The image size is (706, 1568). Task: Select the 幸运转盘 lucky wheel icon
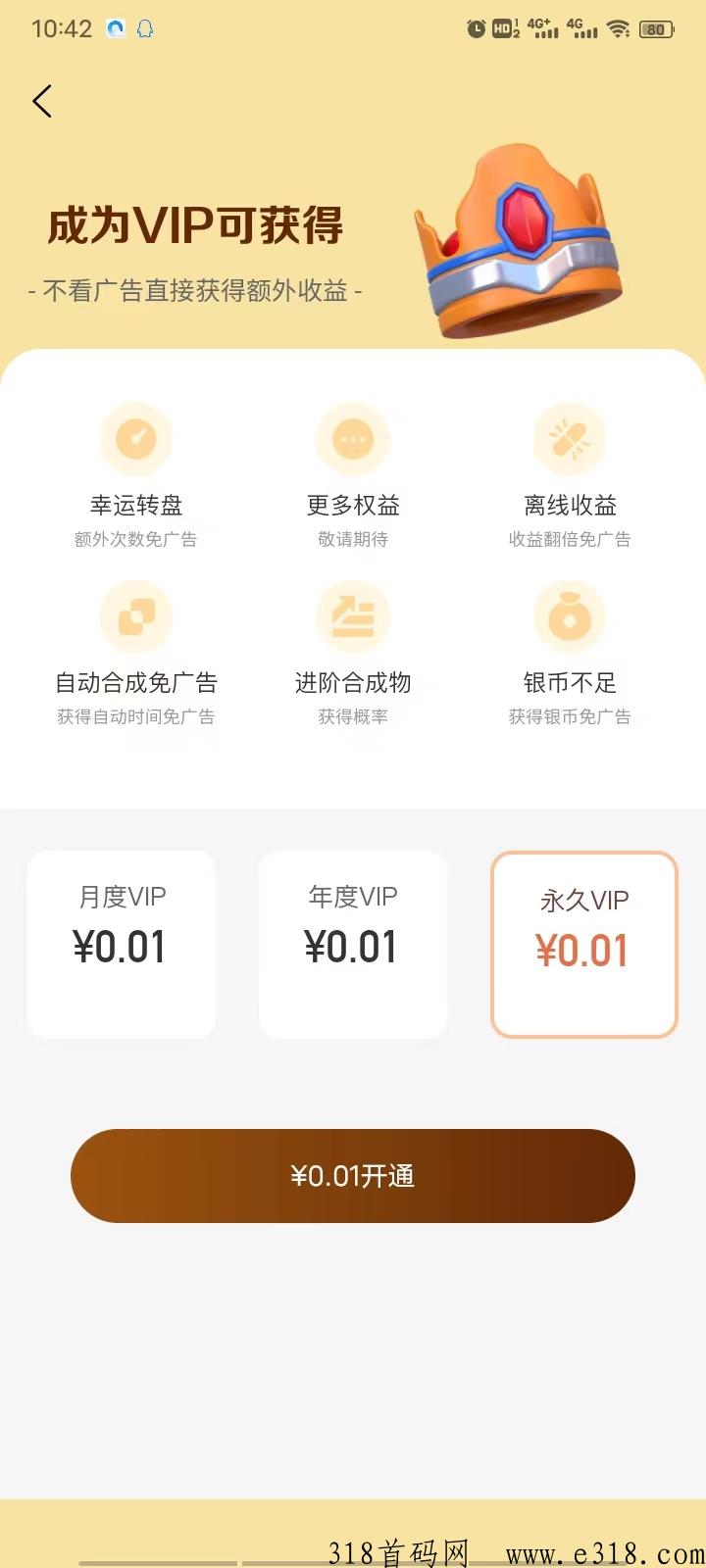click(136, 438)
